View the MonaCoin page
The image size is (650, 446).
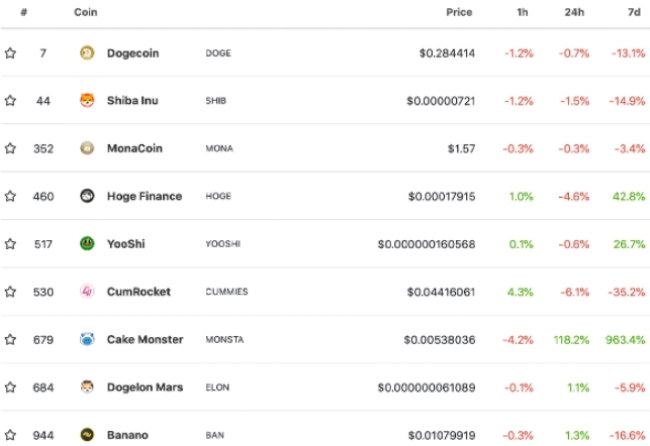[x=134, y=149]
